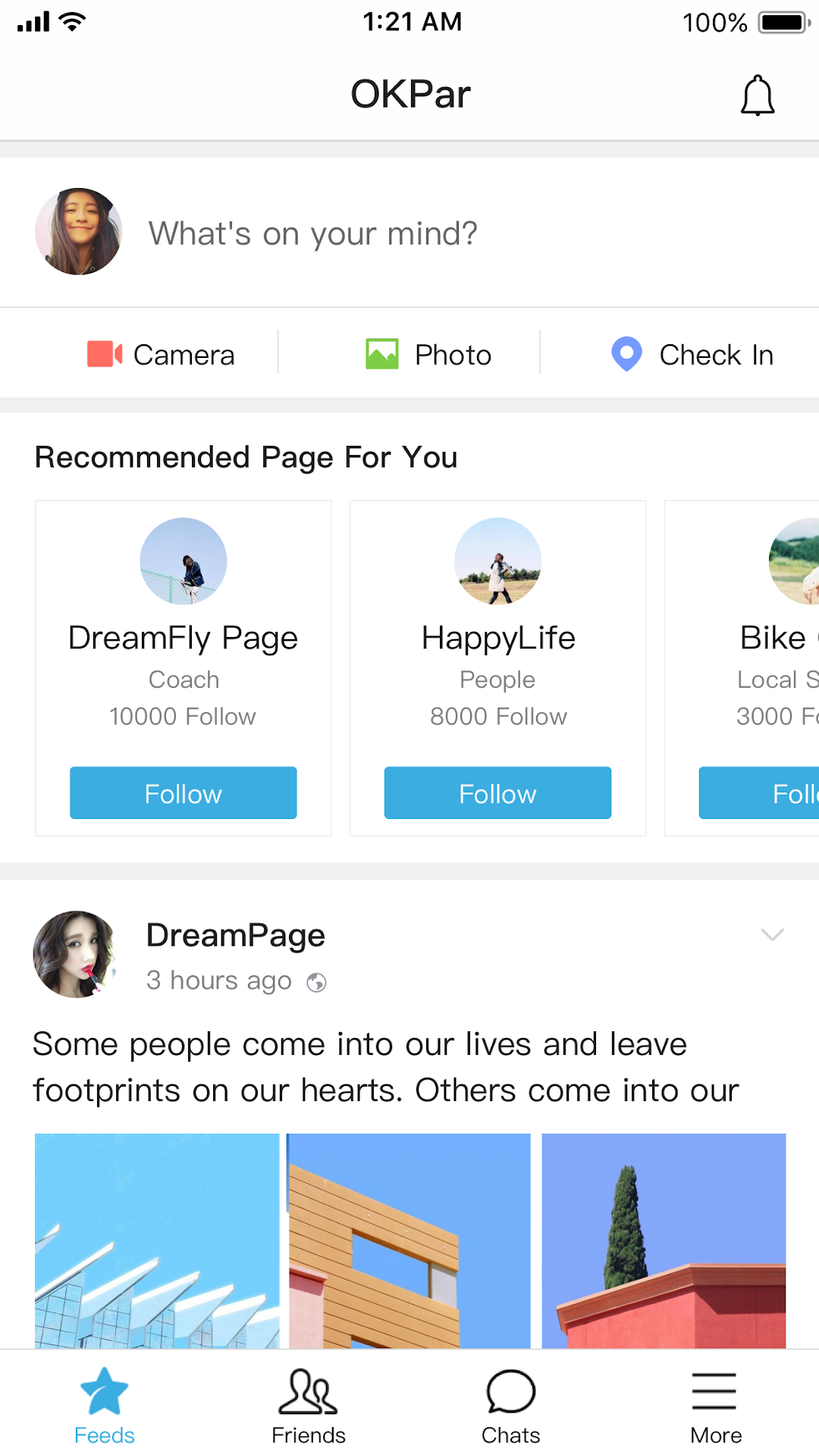Open Camera to record a video
The width and height of the screenshot is (819, 1456).
[161, 355]
